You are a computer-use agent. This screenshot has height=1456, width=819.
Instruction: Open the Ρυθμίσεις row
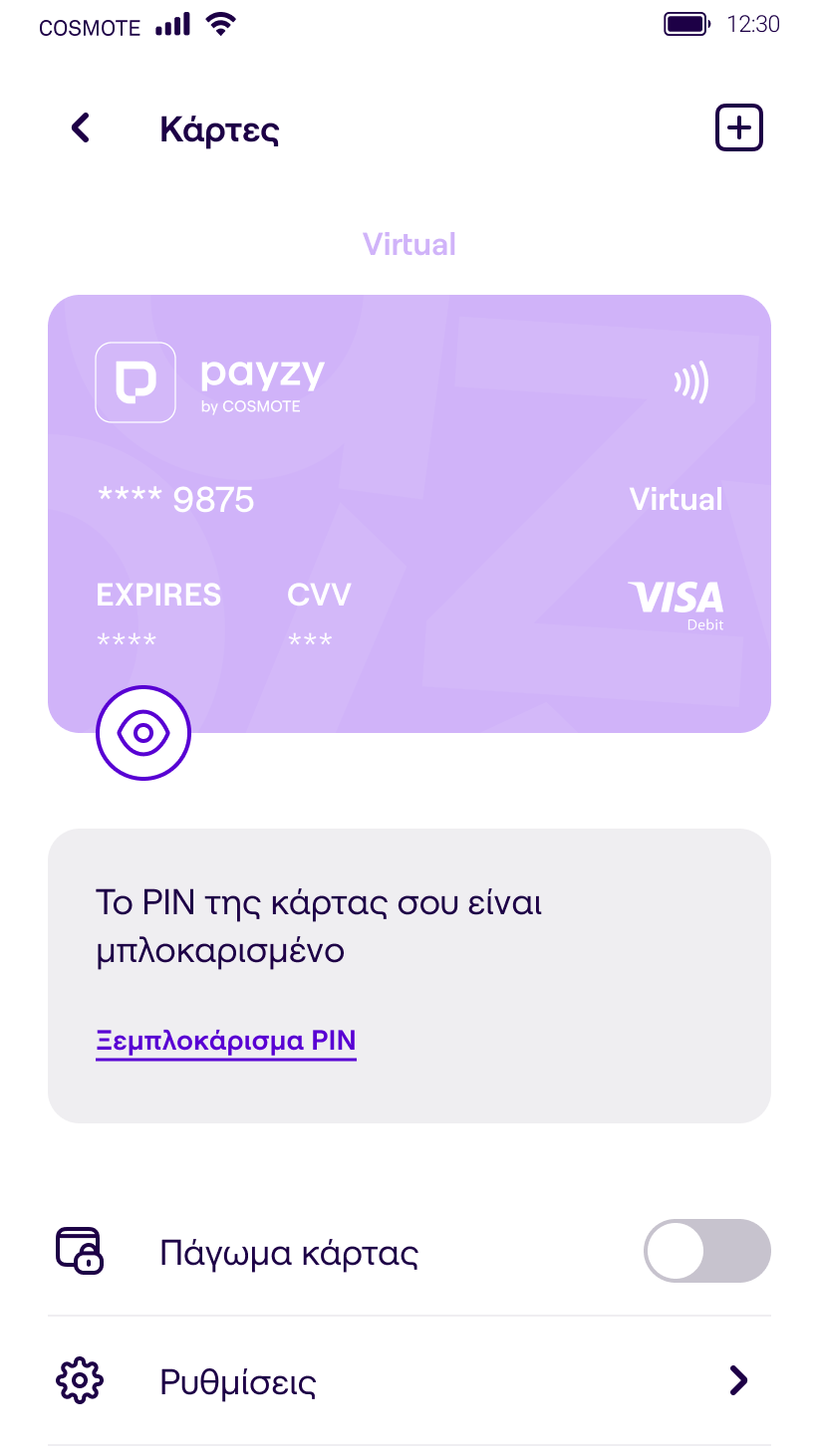pos(409,1381)
